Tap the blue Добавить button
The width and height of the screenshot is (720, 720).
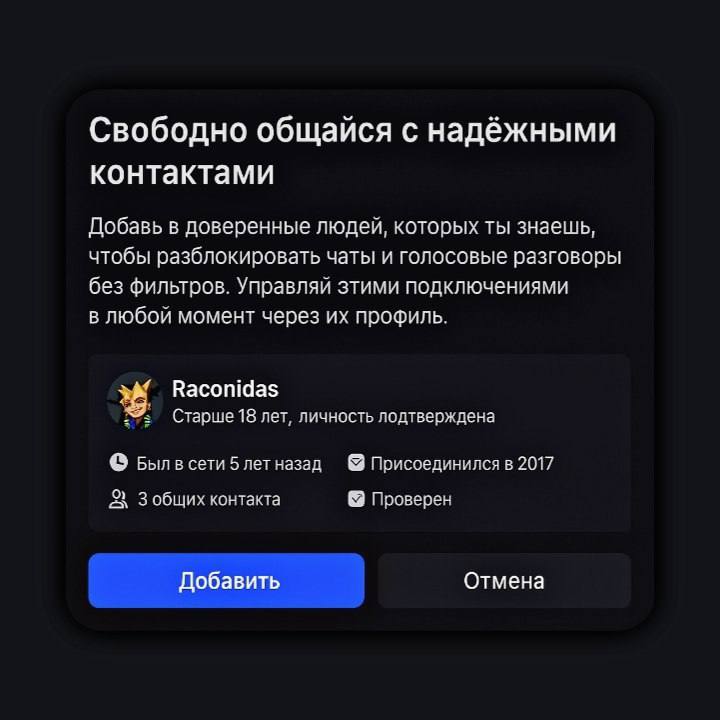click(x=226, y=580)
